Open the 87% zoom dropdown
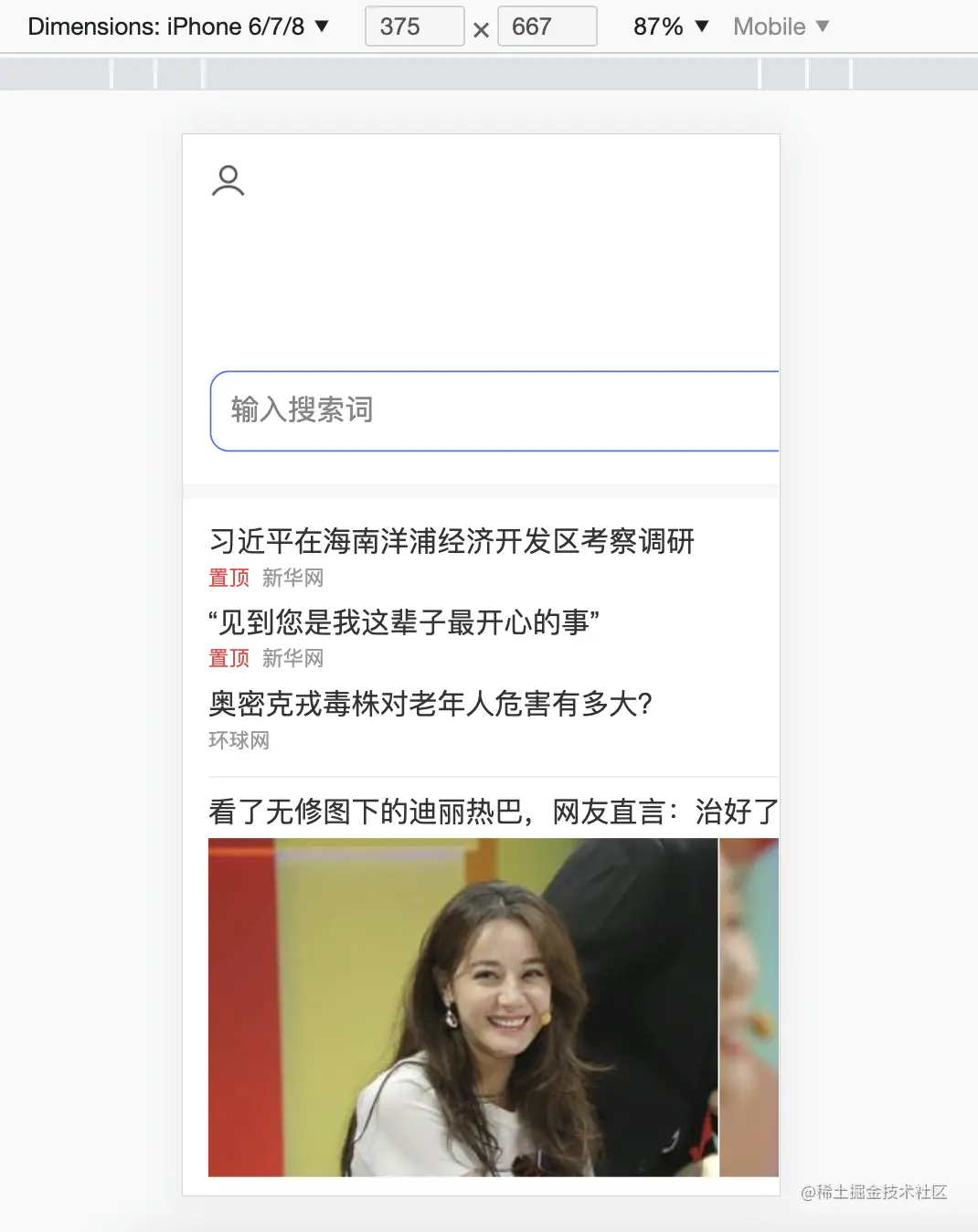Viewport: 978px width, 1232px height. click(x=671, y=27)
